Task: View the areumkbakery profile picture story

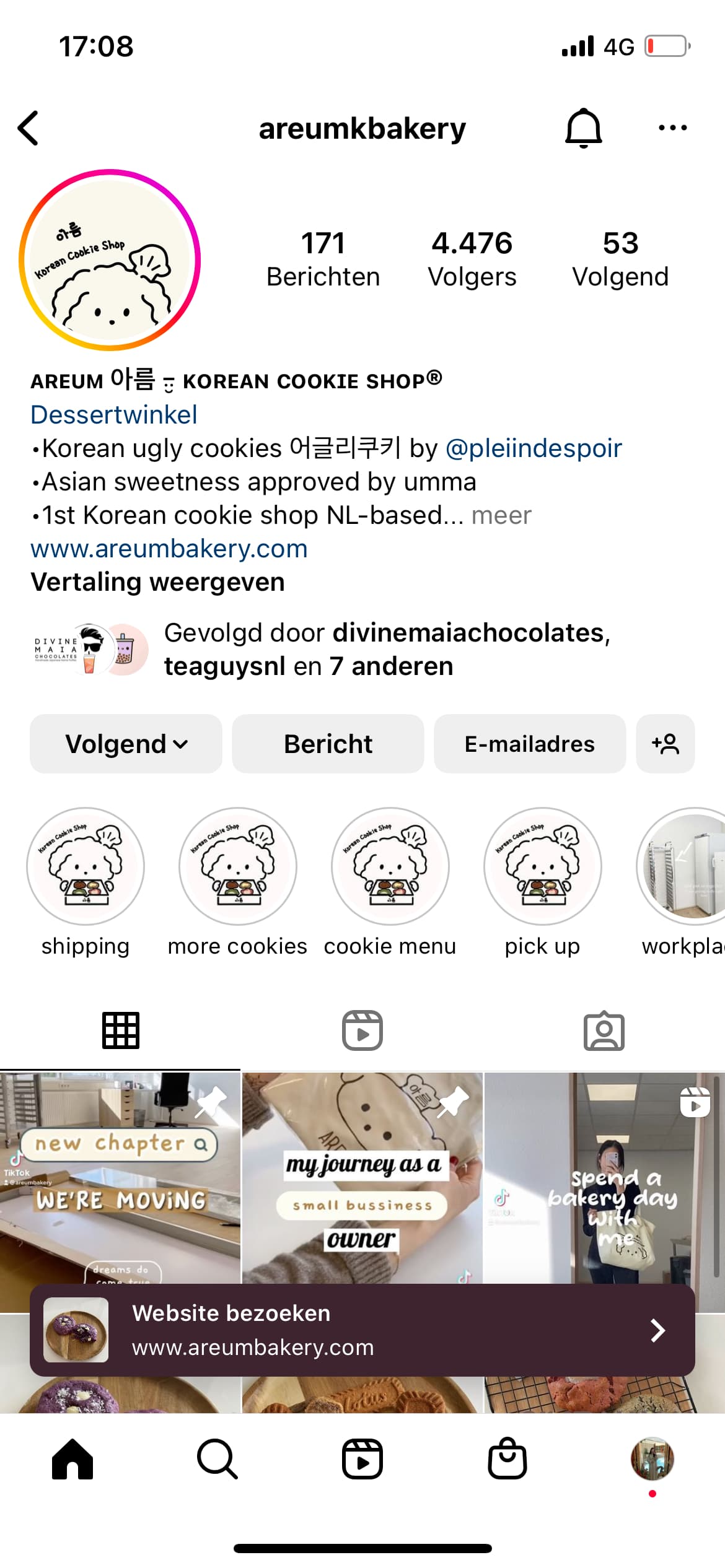Action: click(110, 260)
